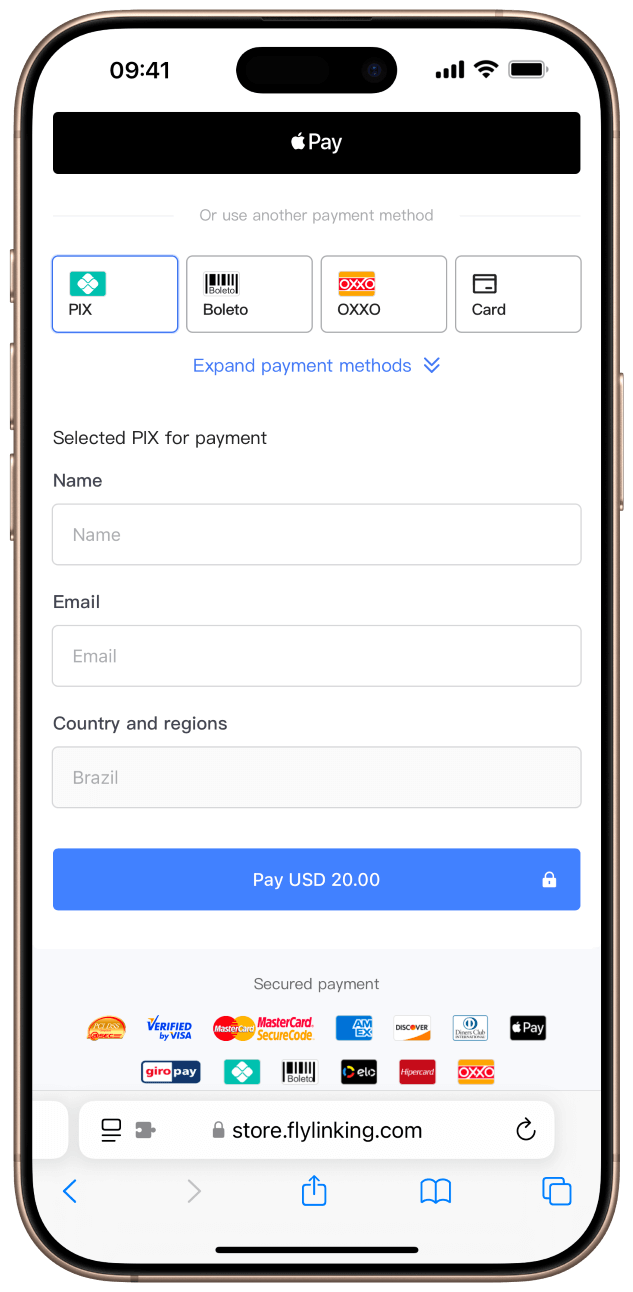Select PIX payment method
Viewport: 633px width, 1292px height.
tap(115, 294)
